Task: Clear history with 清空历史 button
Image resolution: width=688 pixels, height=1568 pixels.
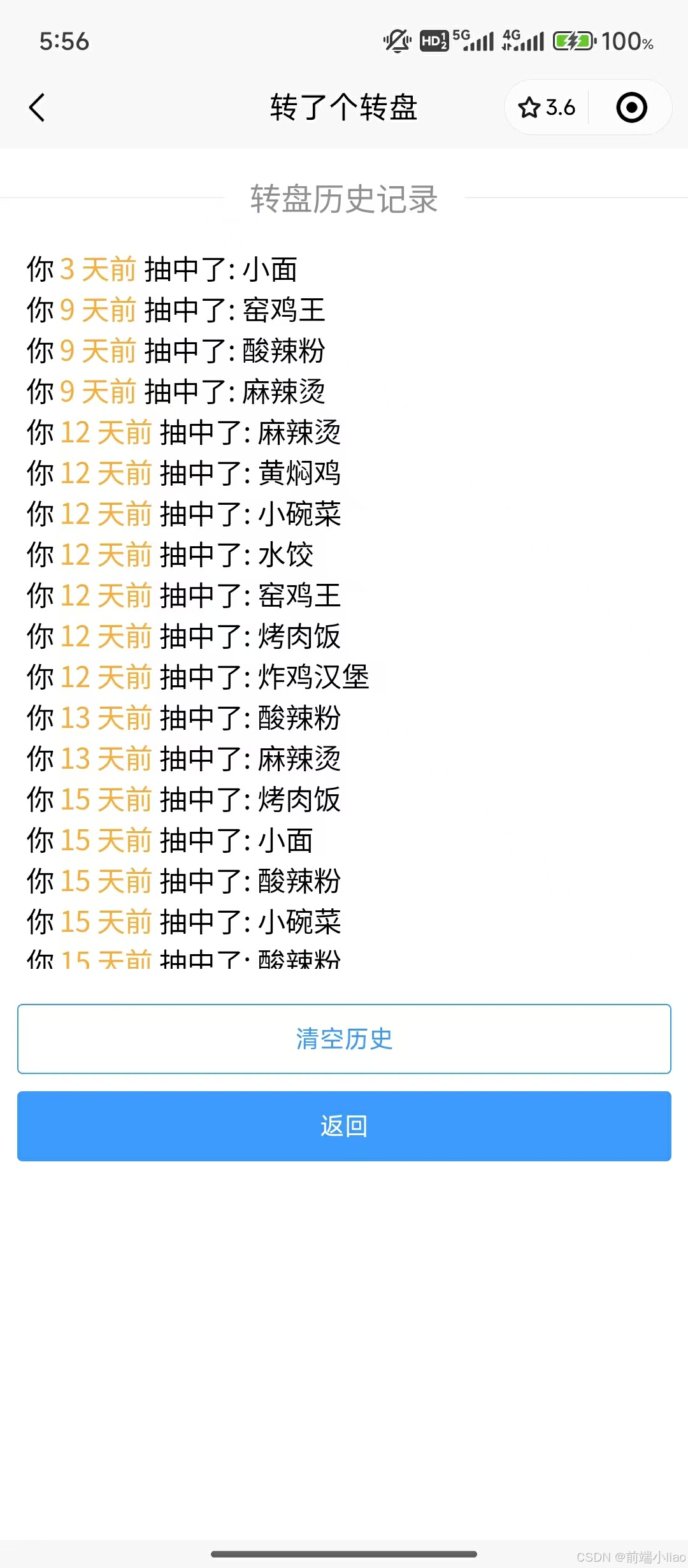Action: pyautogui.click(x=344, y=1039)
